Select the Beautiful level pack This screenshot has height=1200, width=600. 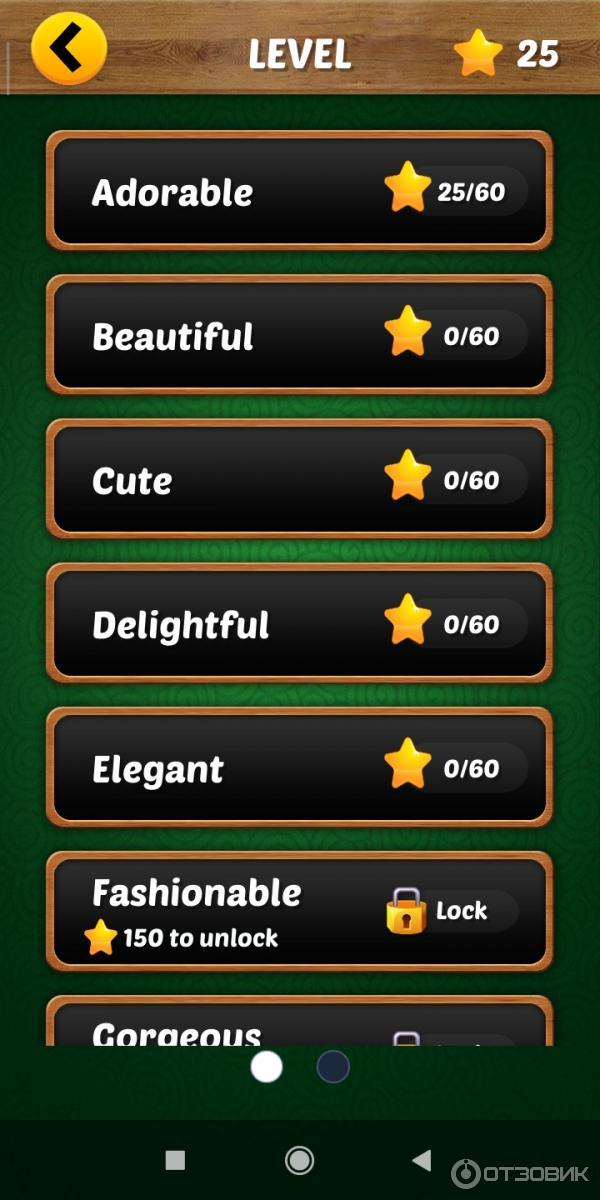tap(299, 335)
